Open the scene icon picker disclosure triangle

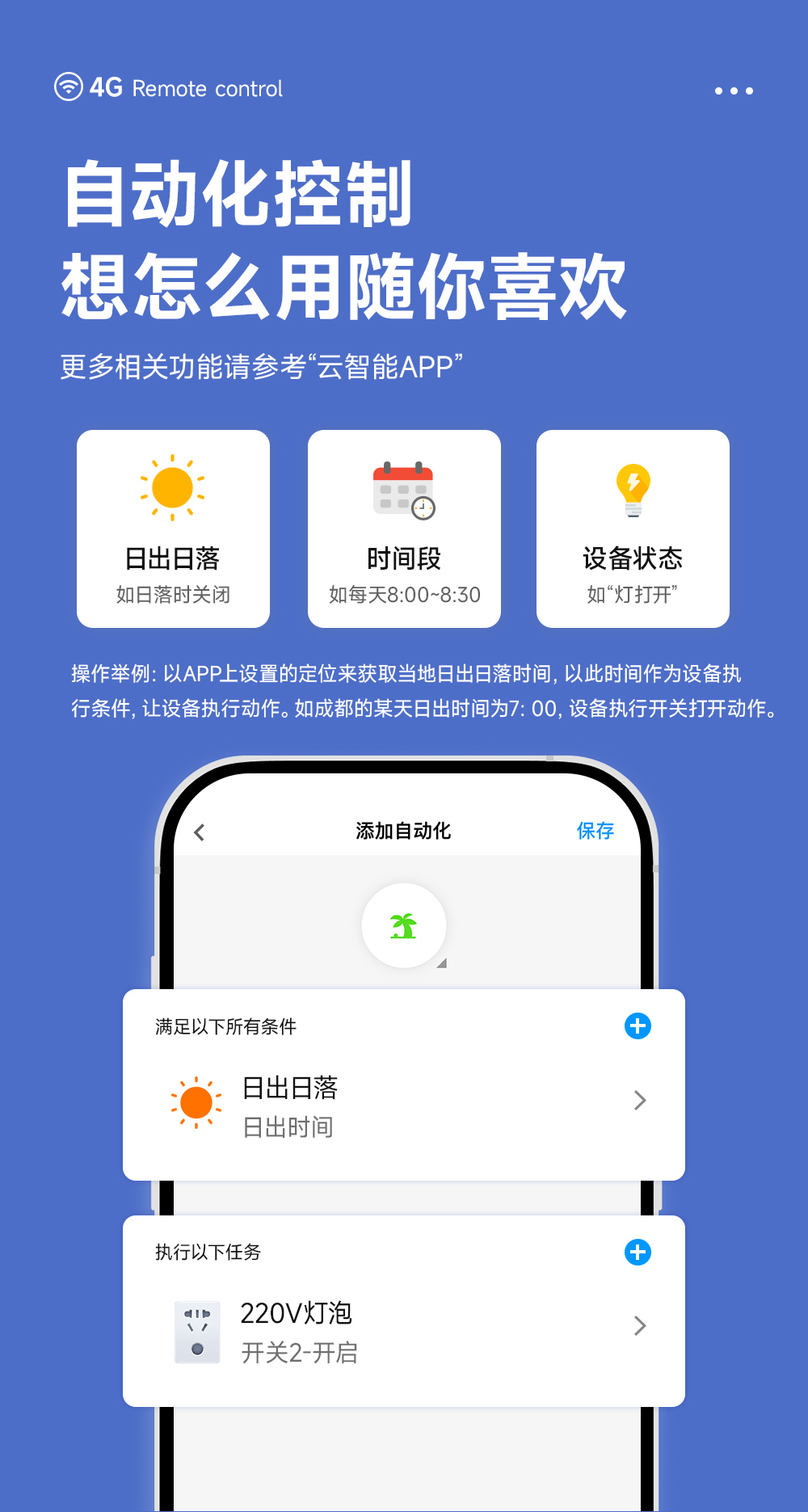pyautogui.click(x=442, y=962)
